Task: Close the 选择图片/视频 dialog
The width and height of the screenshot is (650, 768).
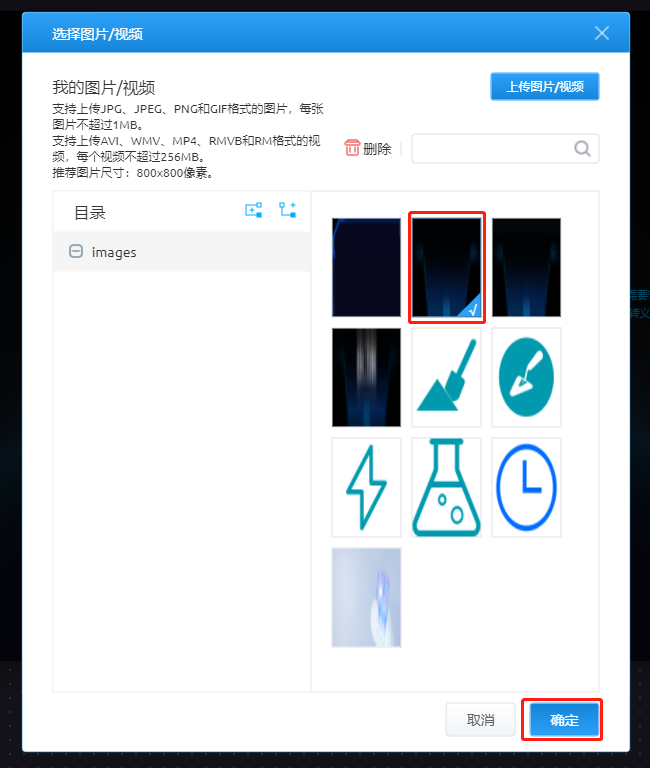Action: click(x=602, y=33)
